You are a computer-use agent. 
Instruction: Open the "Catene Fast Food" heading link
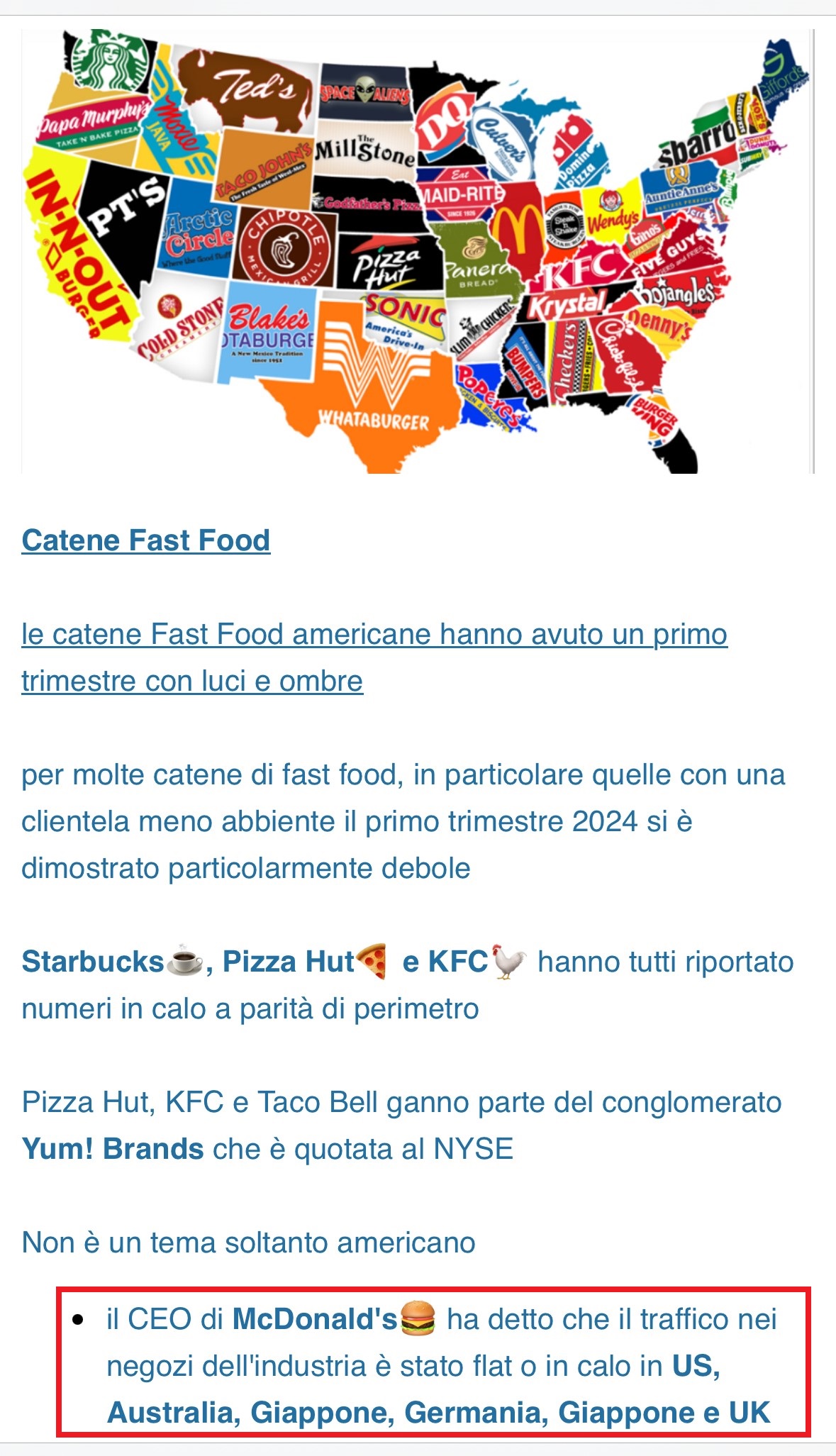[x=146, y=540]
